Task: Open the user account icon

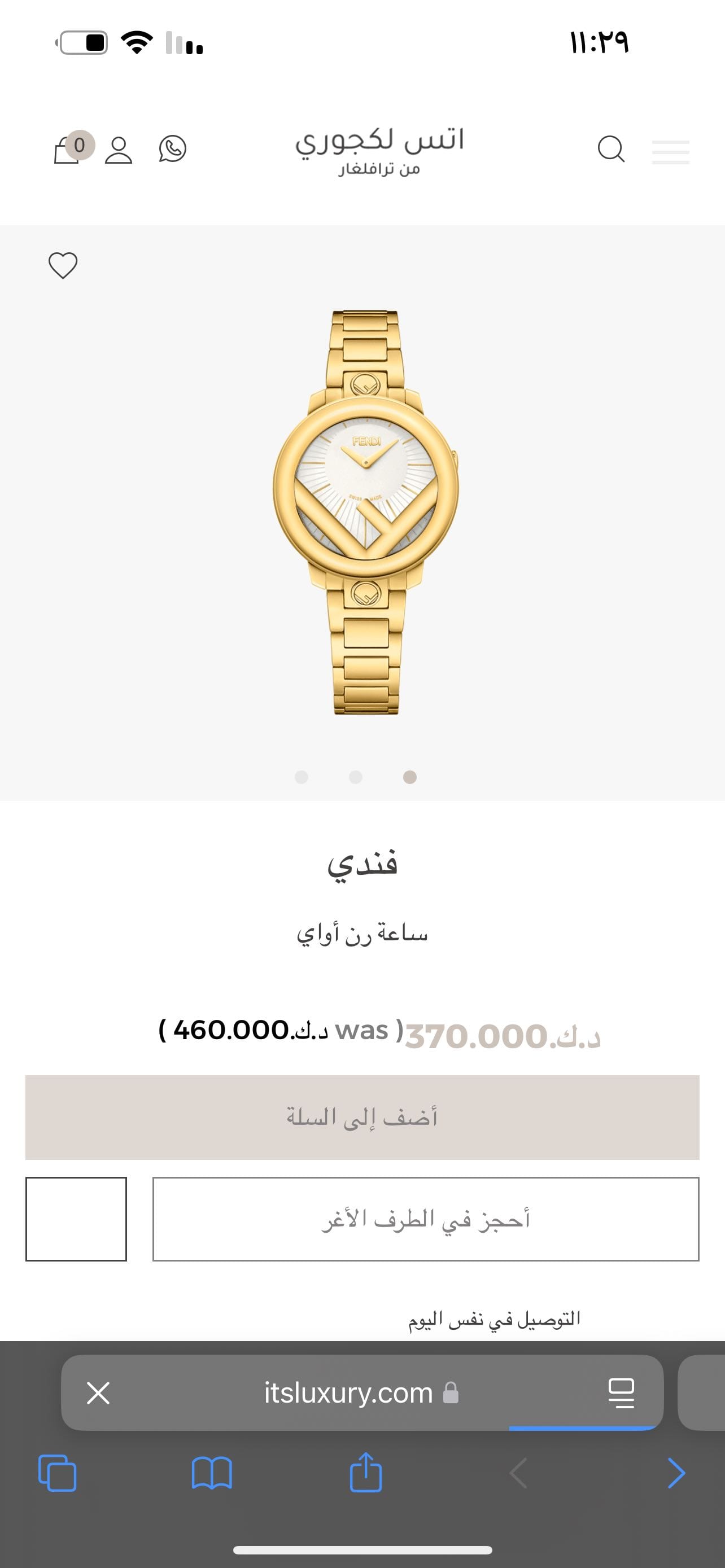Action: [x=118, y=150]
